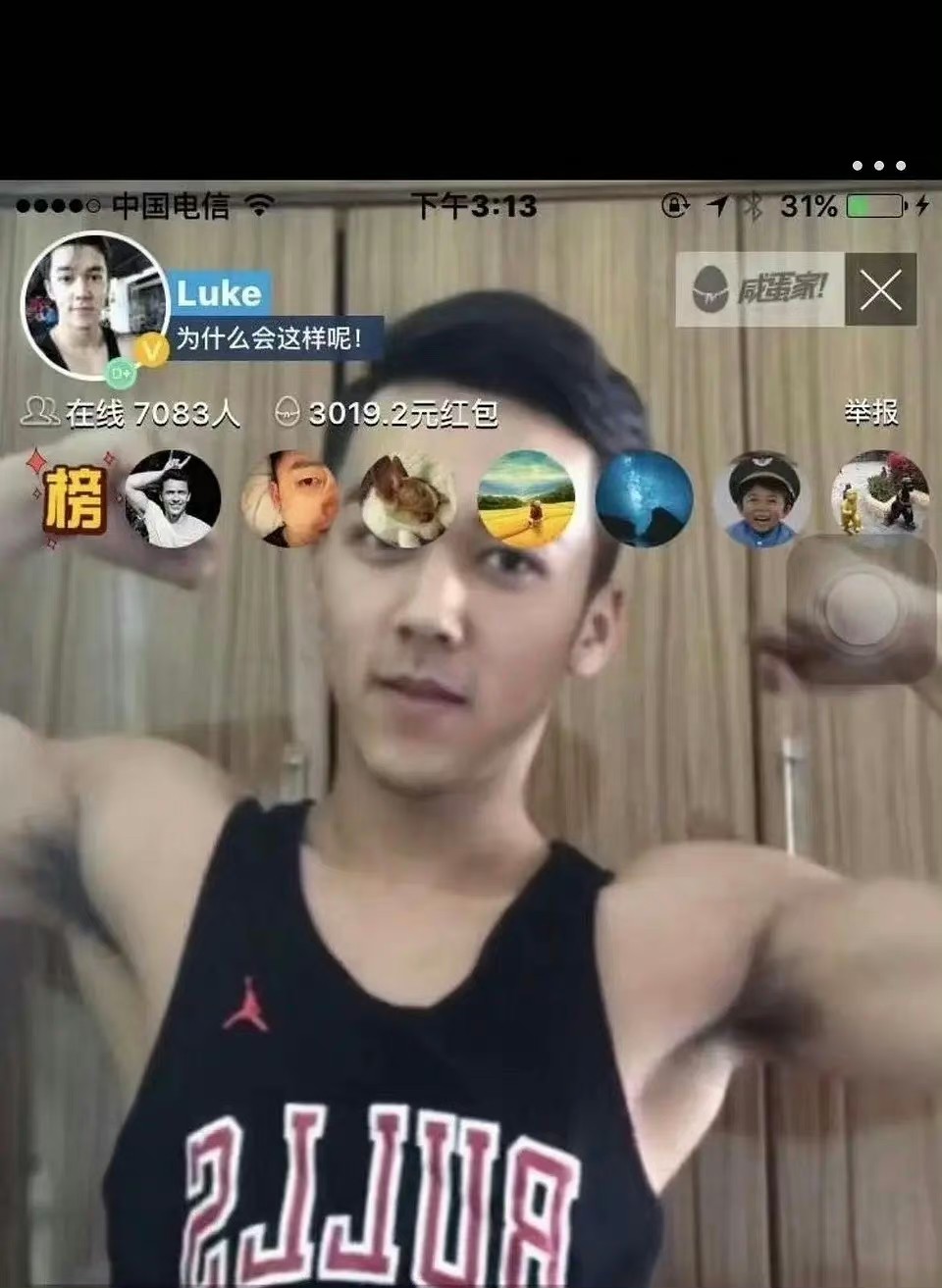Open the 3019.2元红包 red packet info
Image resolution: width=942 pixels, height=1288 pixels.
[387, 413]
